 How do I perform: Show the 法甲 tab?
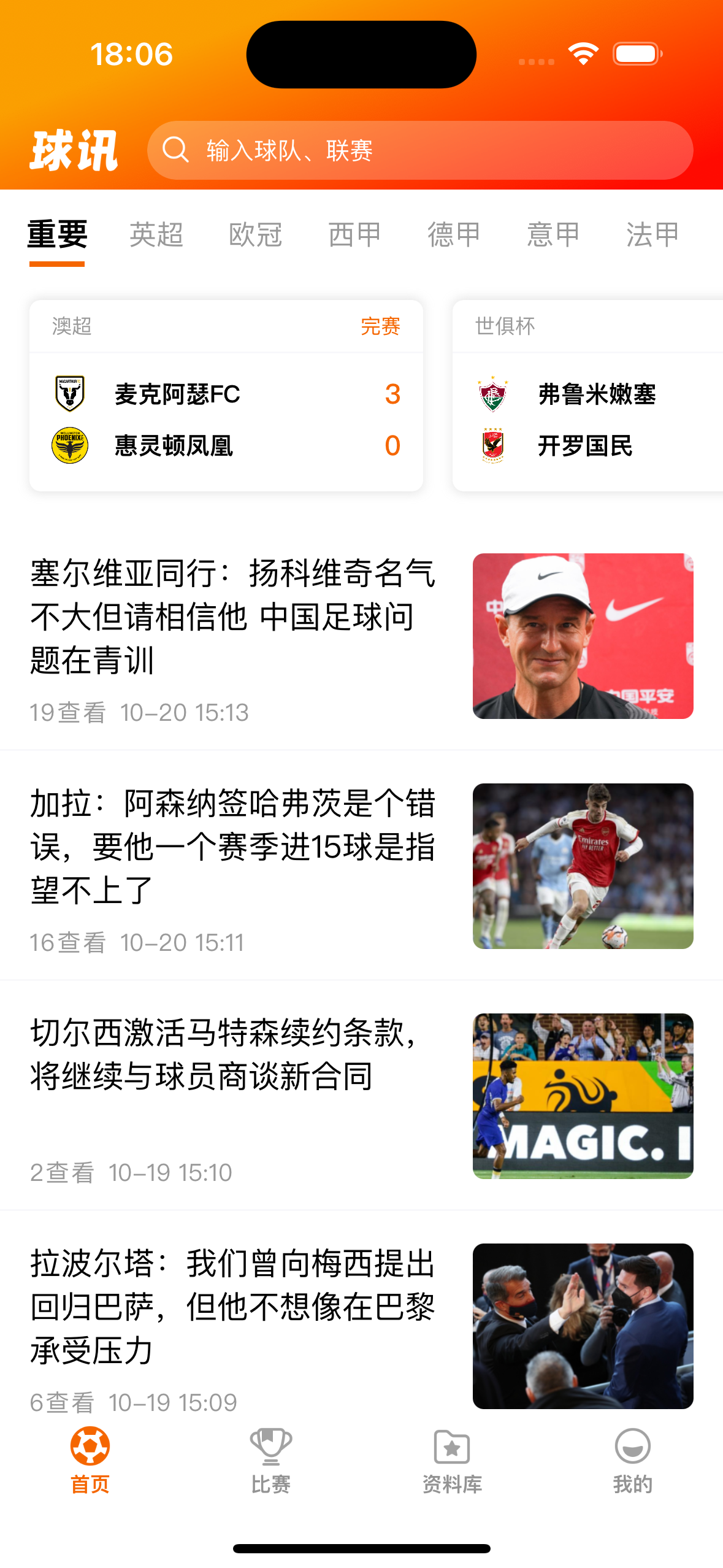click(652, 235)
